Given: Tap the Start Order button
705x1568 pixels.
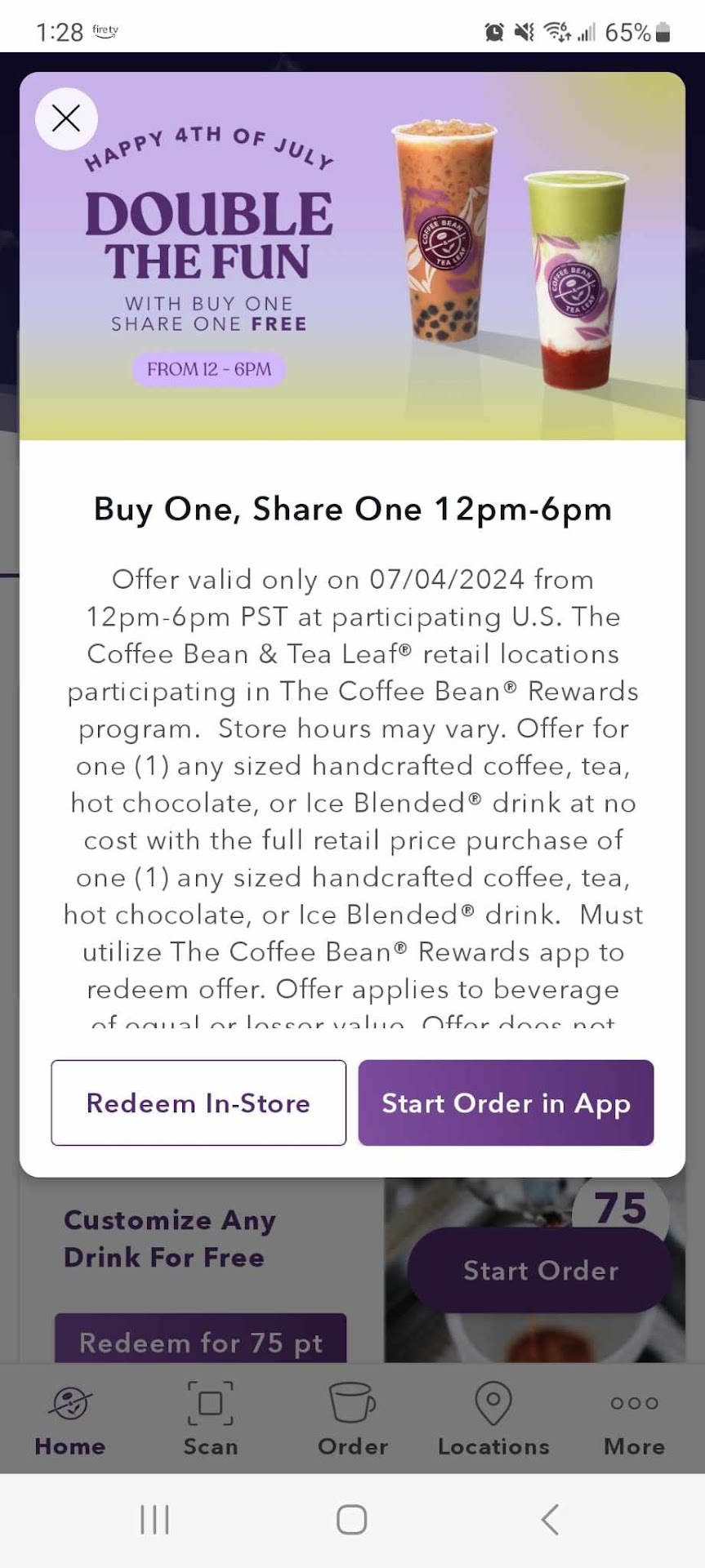Looking at the screenshot, I should 540,1270.
